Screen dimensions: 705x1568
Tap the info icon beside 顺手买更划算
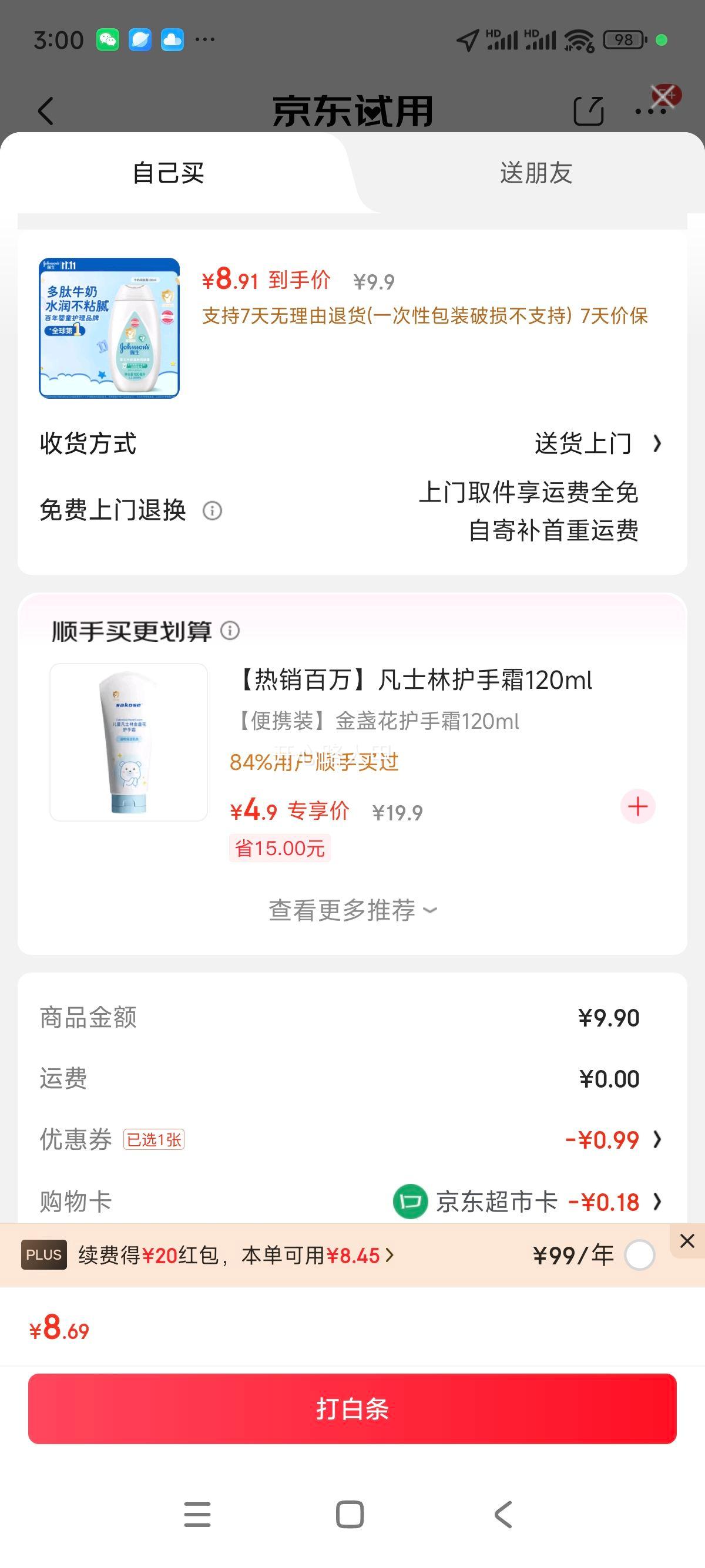coord(230,632)
